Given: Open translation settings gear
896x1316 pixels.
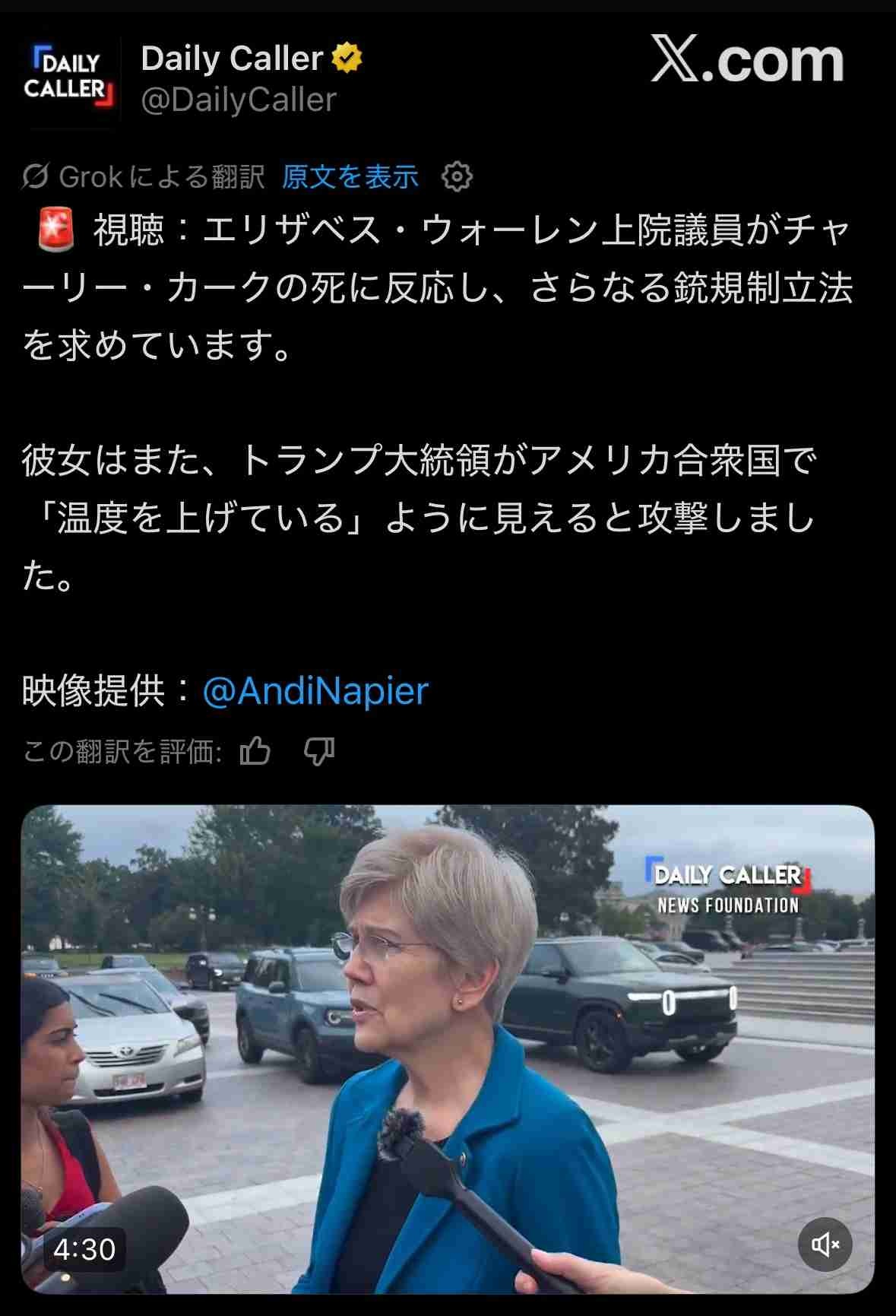Looking at the screenshot, I should tap(457, 176).
